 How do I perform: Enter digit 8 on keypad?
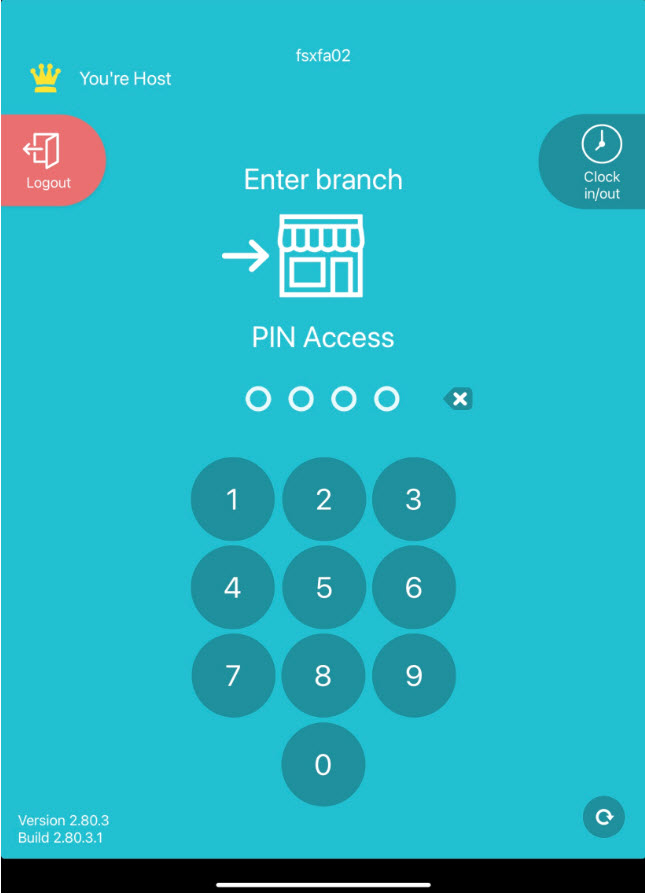click(323, 675)
